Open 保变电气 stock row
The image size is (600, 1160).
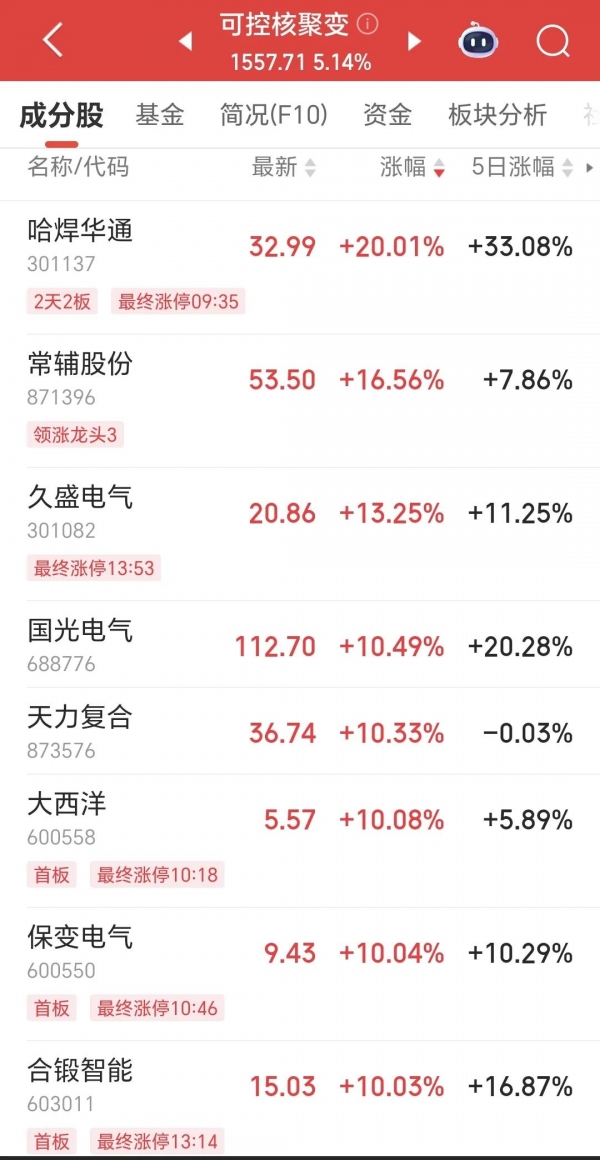coord(80,938)
